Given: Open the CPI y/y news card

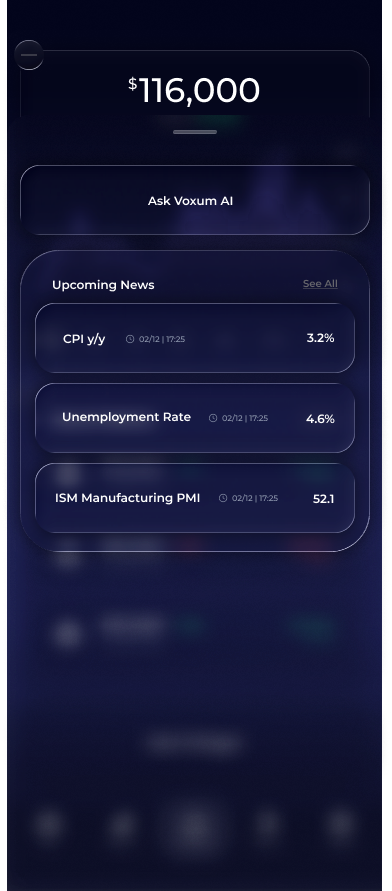Looking at the screenshot, I should (195, 338).
